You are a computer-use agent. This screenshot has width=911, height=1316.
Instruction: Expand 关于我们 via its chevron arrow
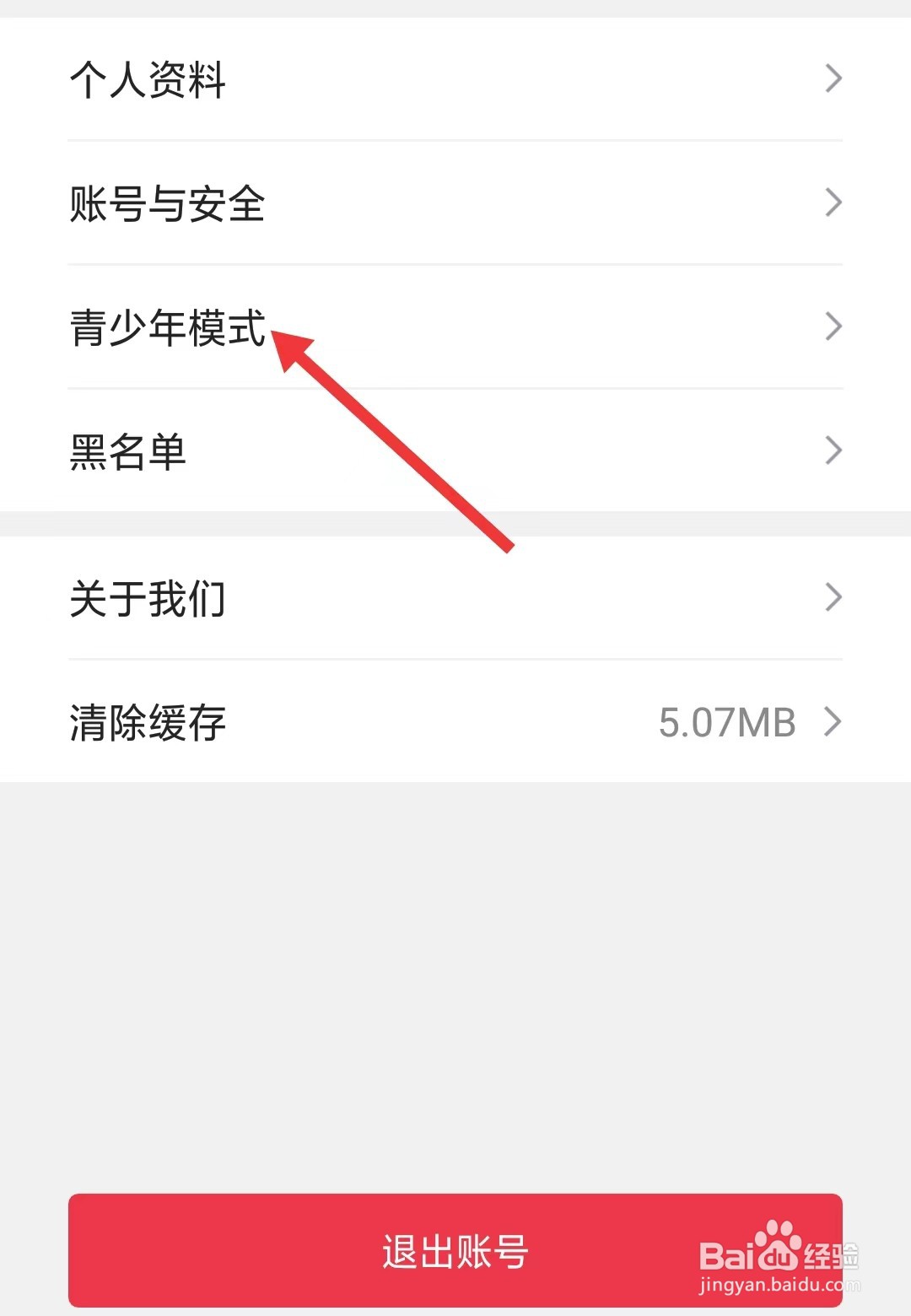[833, 597]
